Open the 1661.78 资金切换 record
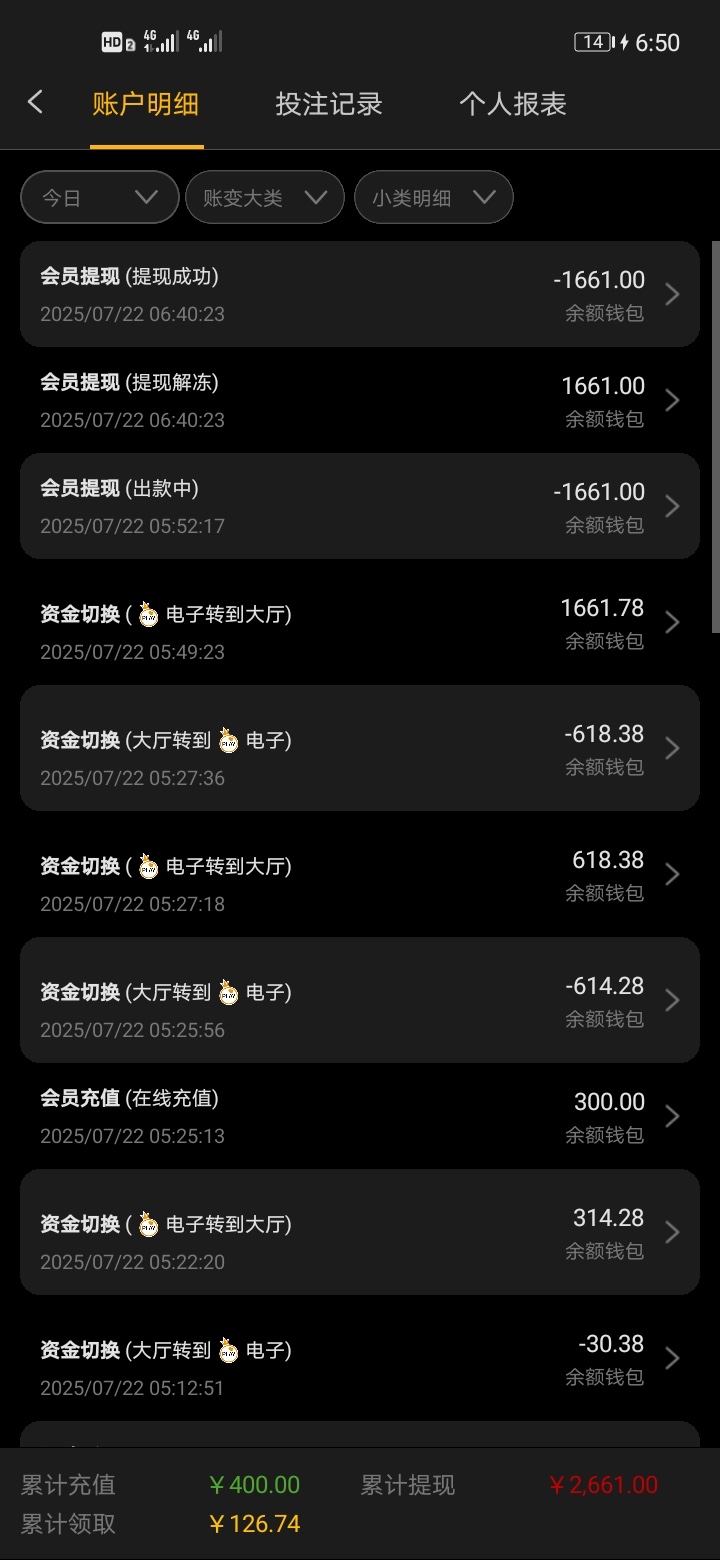720x1560 pixels. coord(360,622)
